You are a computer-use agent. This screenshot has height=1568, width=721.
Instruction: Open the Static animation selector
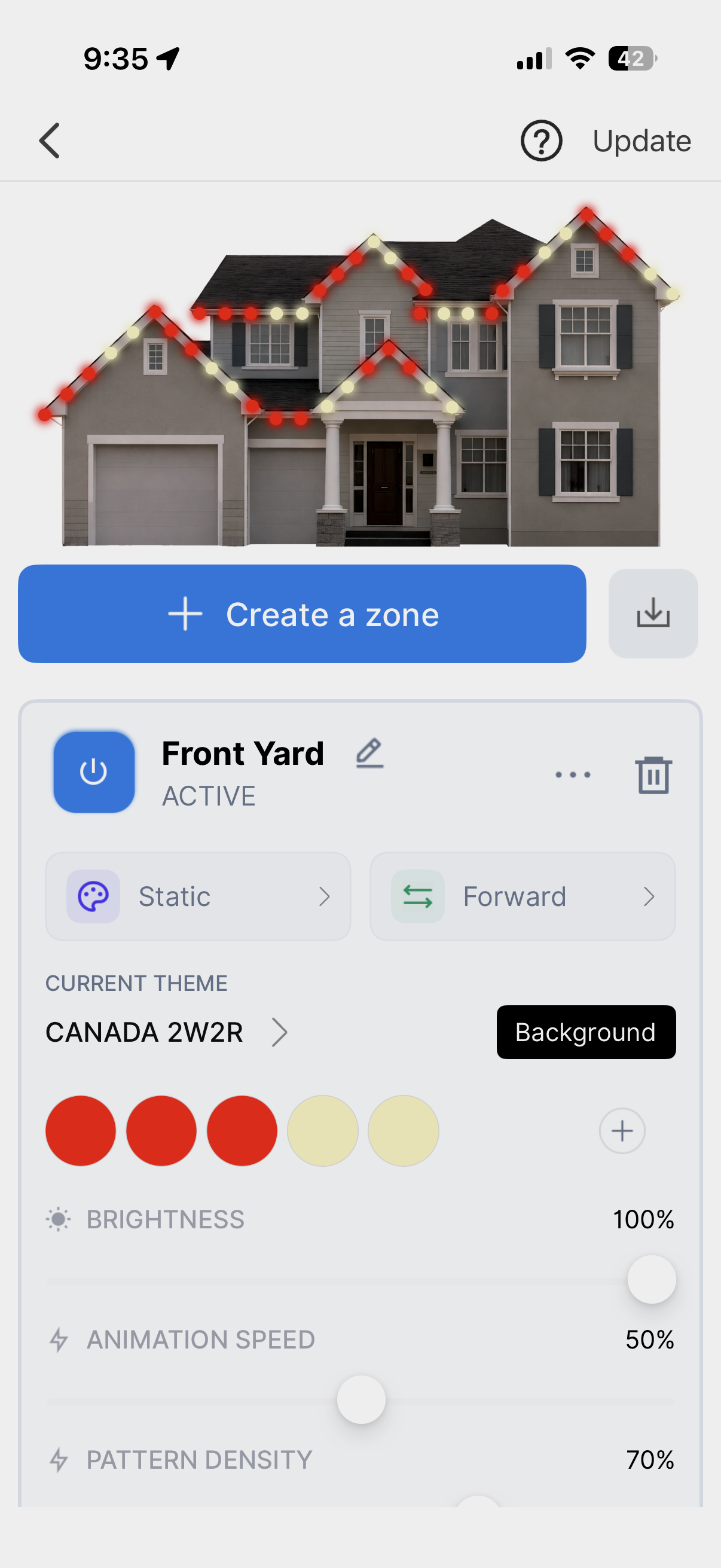coord(198,896)
